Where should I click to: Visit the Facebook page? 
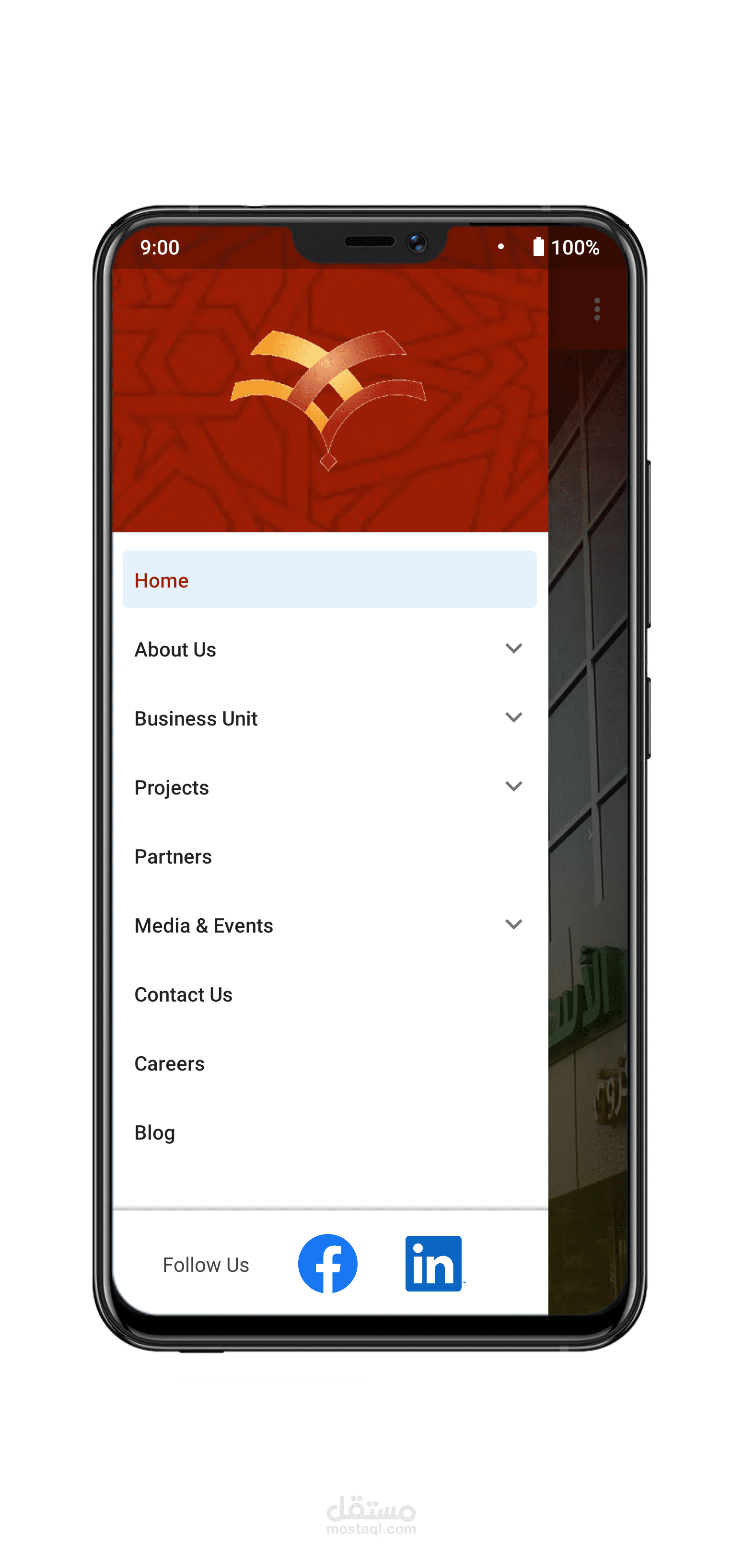[328, 1263]
